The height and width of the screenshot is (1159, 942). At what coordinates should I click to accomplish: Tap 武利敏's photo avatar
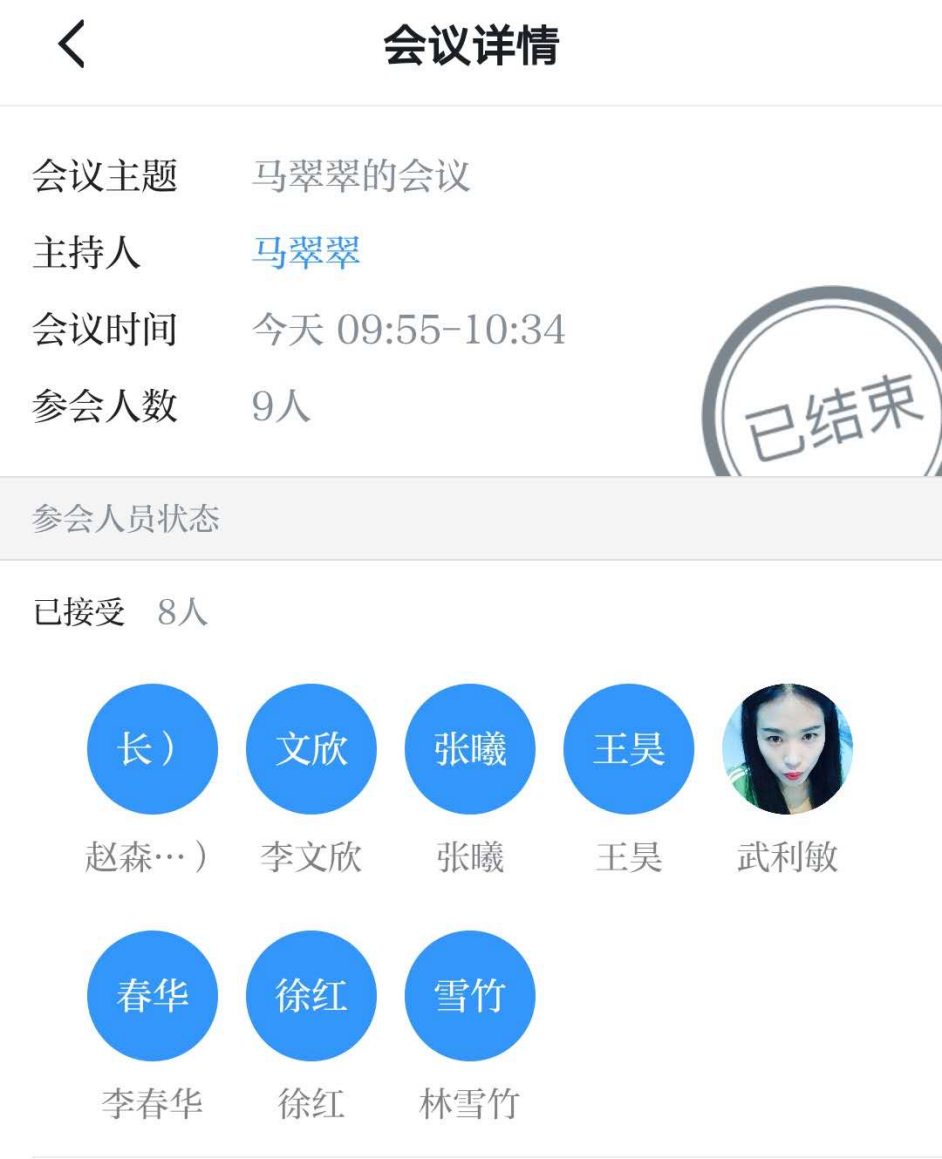[788, 749]
